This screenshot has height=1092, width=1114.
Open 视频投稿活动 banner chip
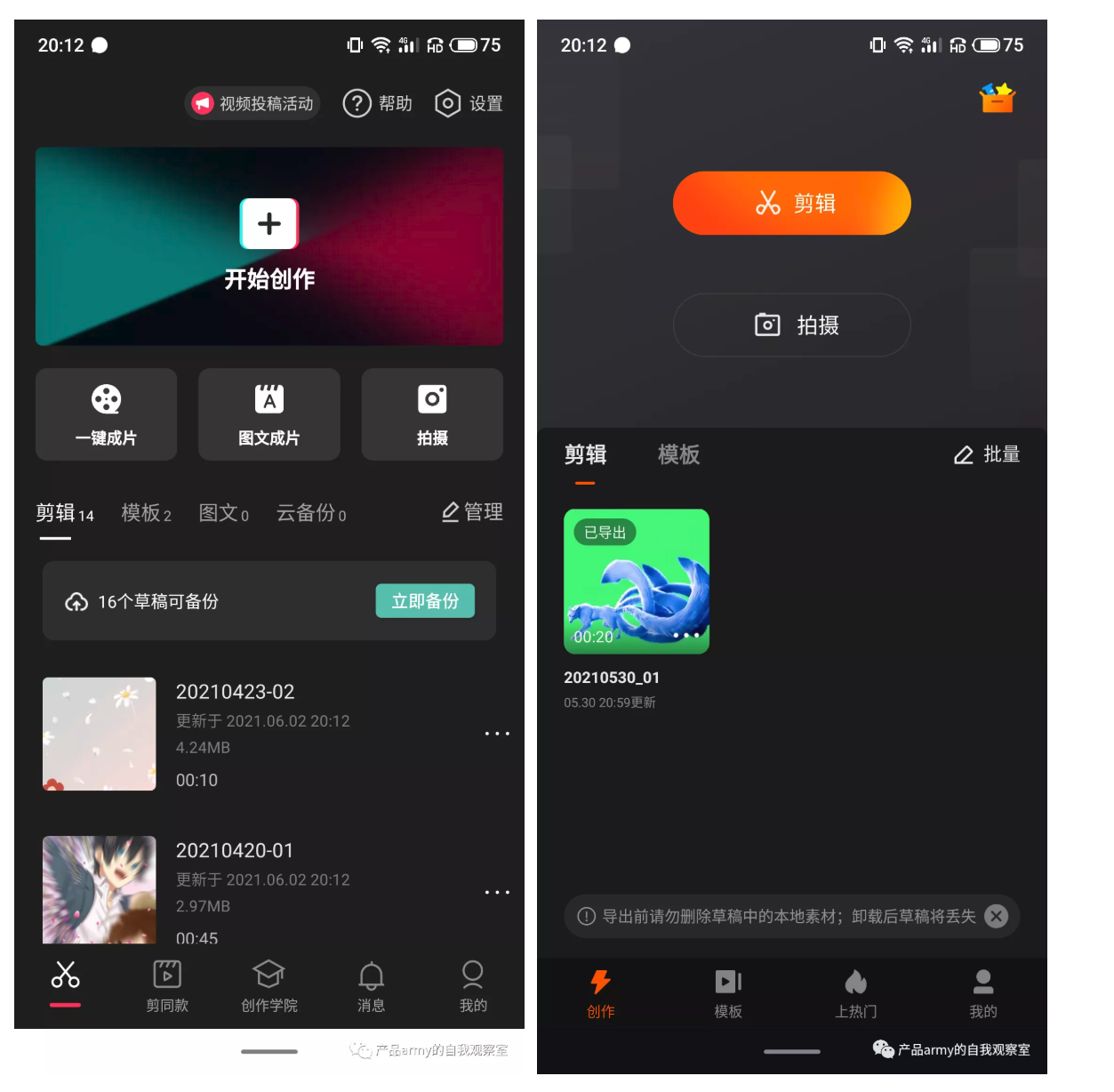tap(252, 104)
